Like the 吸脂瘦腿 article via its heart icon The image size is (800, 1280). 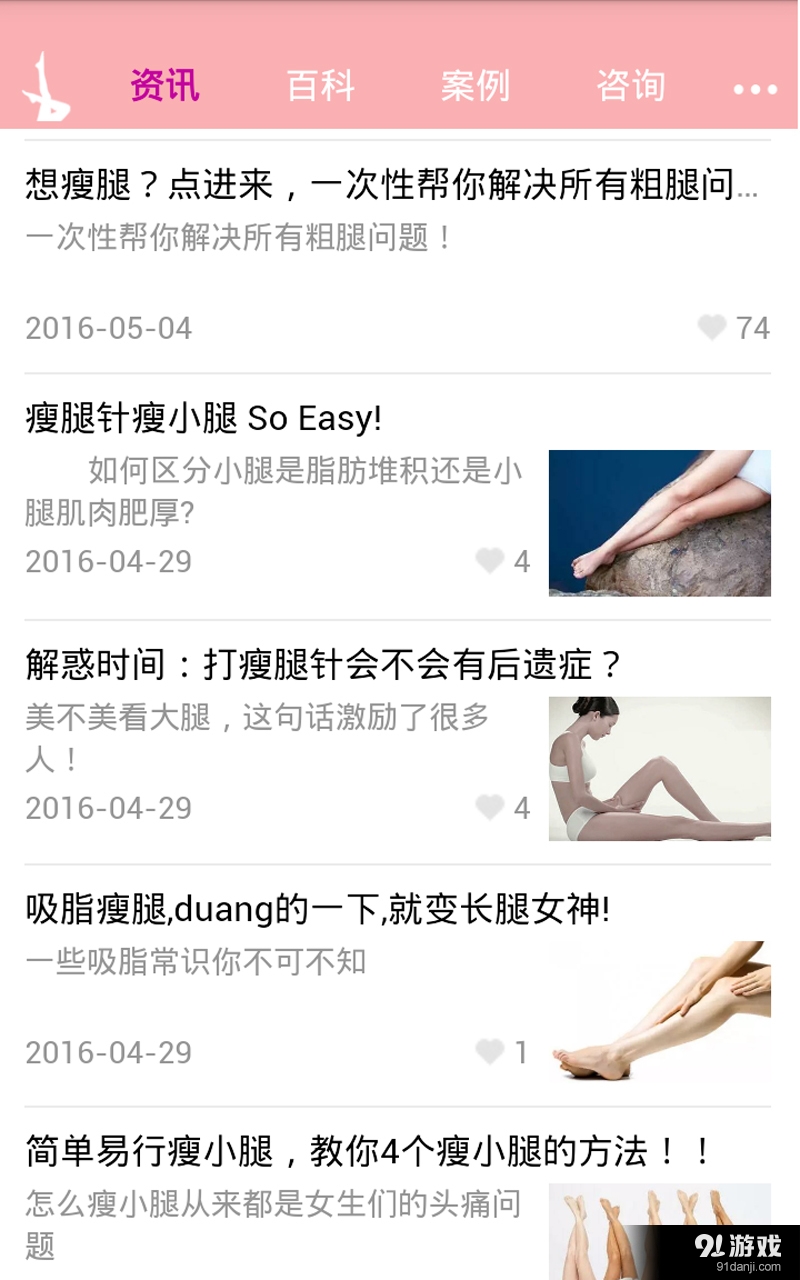click(489, 1052)
